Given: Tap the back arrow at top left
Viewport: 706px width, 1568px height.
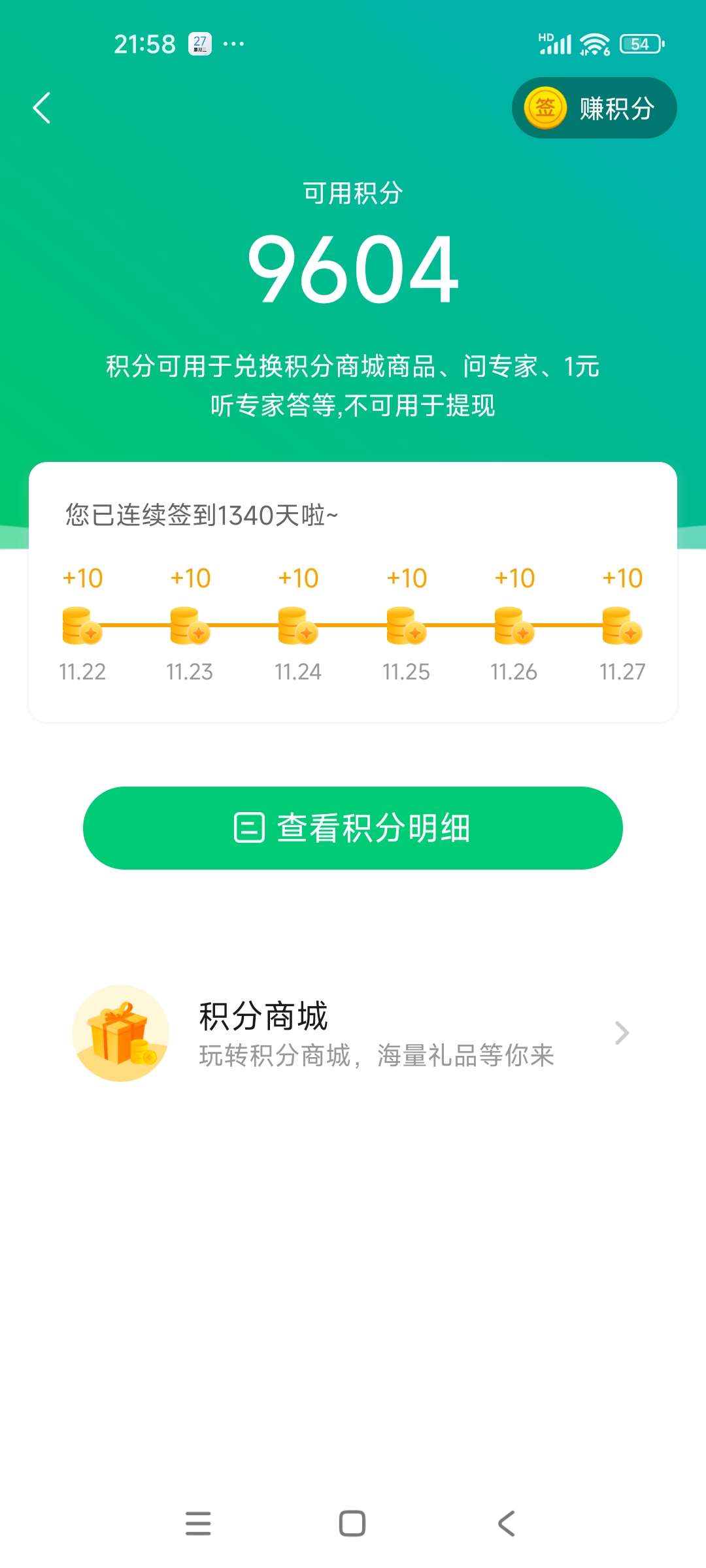Looking at the screenshot, I should tap(42, 108).
